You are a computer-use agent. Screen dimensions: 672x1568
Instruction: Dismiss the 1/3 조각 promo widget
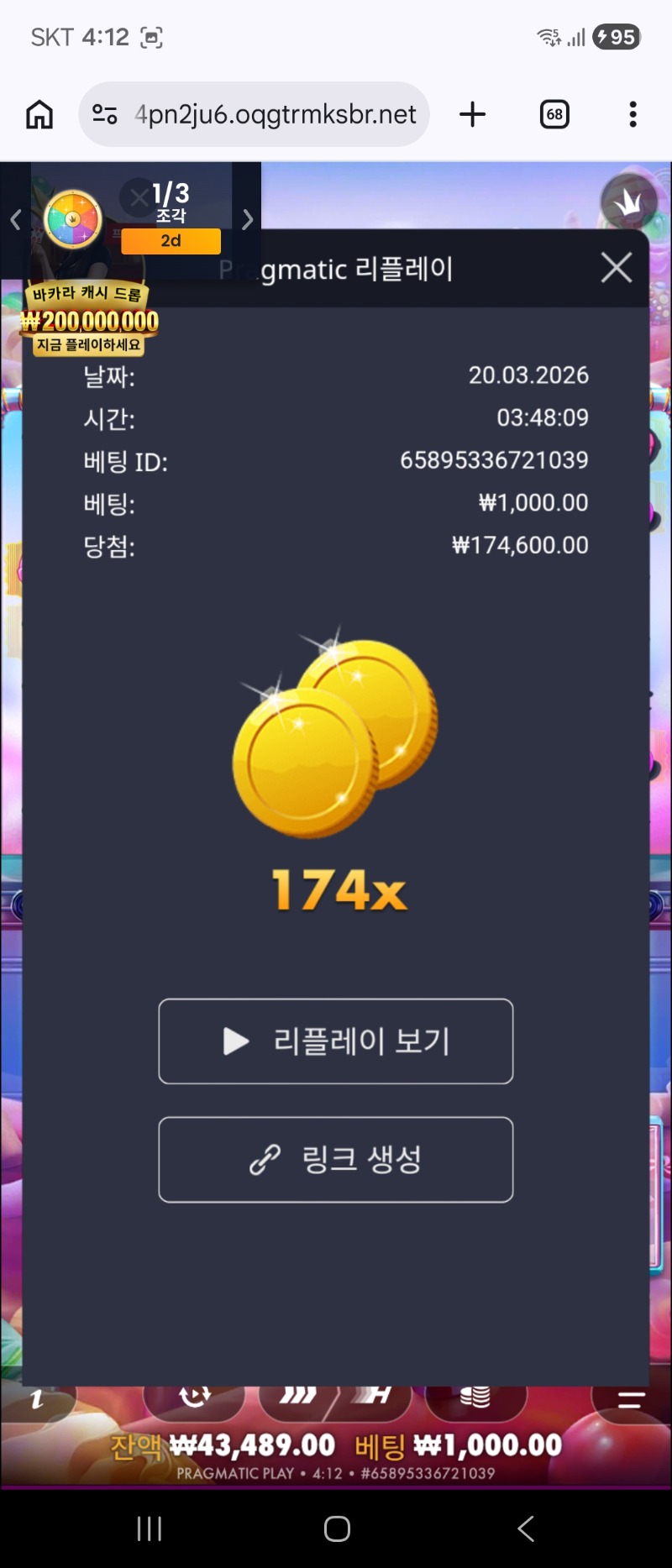click(x=138, y=197)
